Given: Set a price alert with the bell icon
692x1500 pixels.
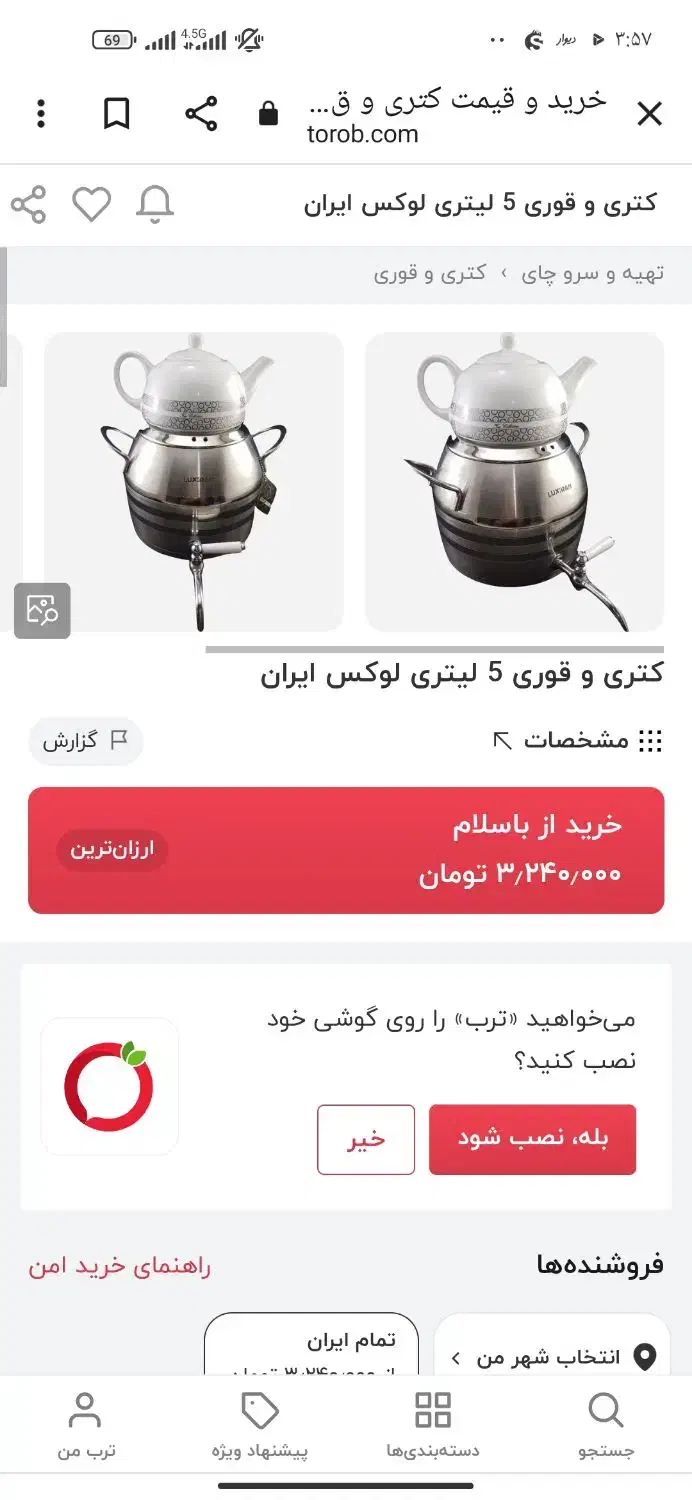Looking at the screenshot, I should [155, 204].
